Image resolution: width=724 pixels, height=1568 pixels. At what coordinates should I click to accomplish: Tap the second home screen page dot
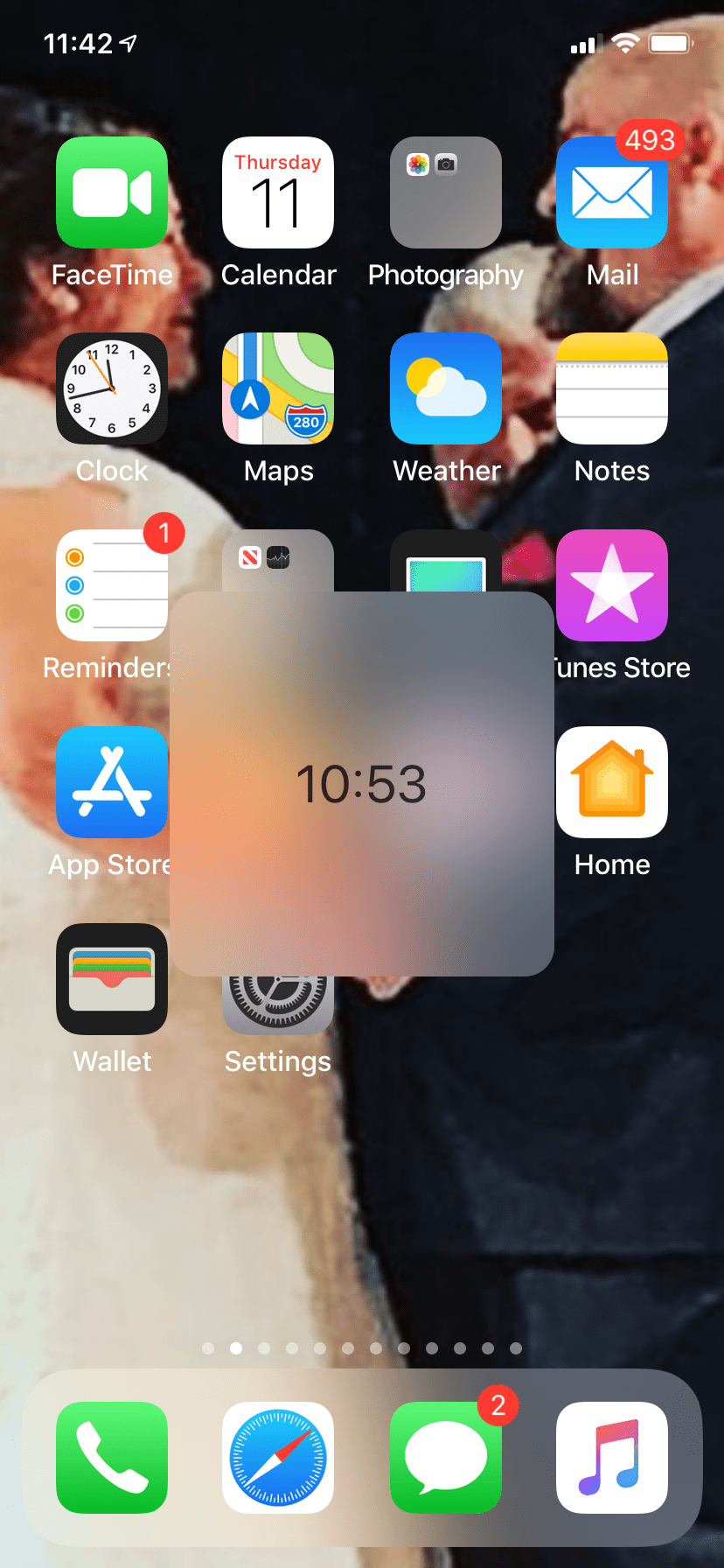[x=236, y=1348]
